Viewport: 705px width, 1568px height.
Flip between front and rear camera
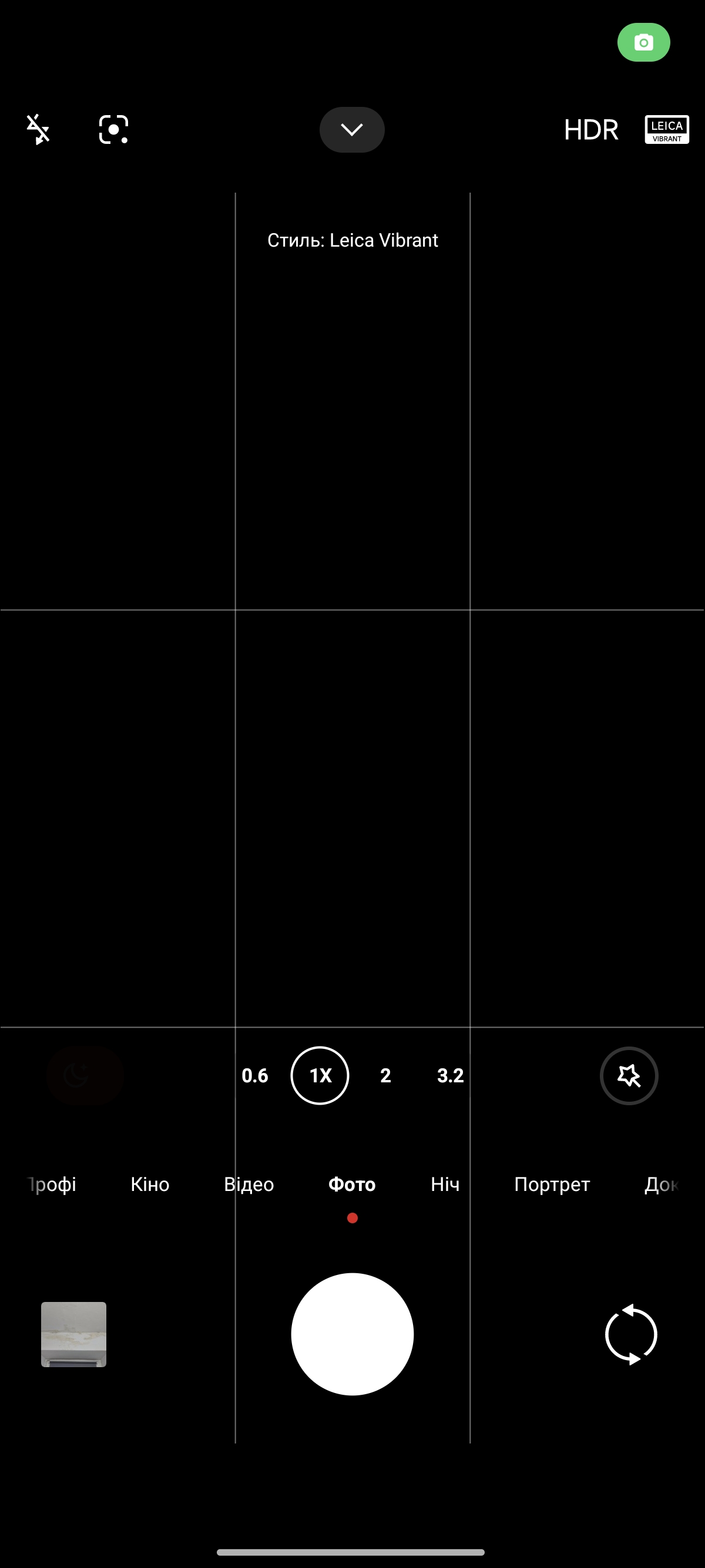coord(631,1334)
